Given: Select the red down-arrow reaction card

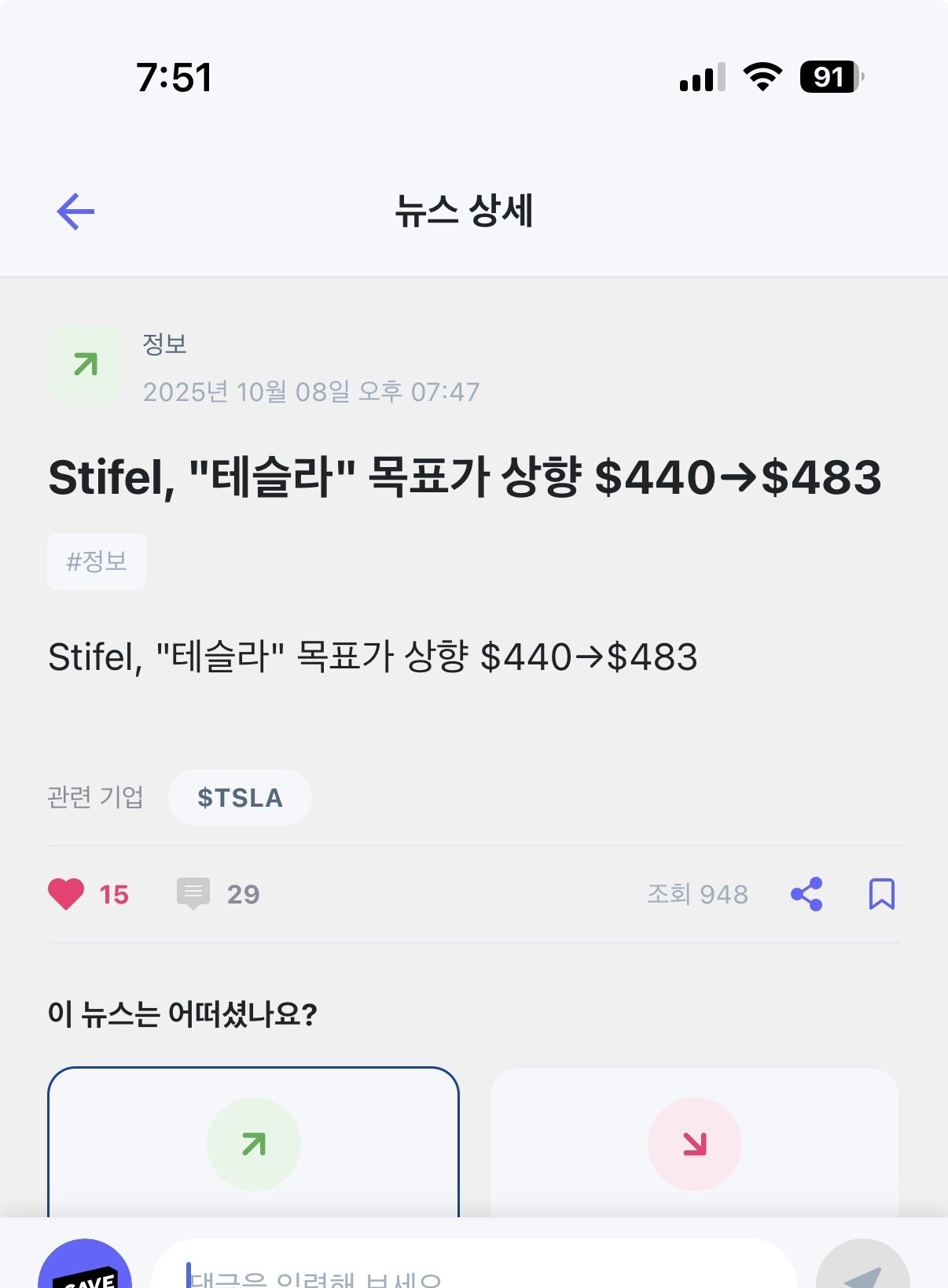Looking at the screenshot, I should click(695, 1143).
